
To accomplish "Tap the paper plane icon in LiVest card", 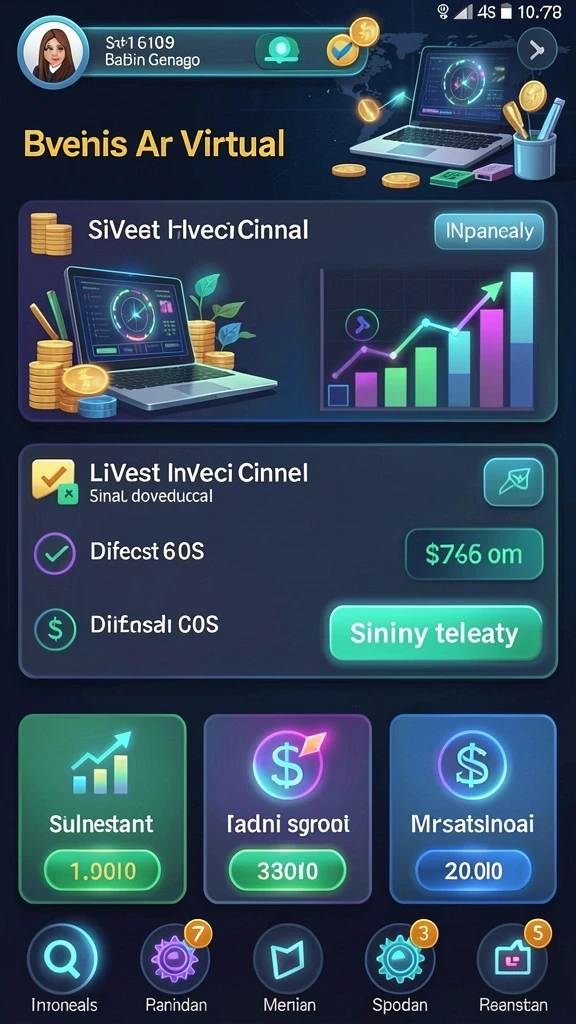I will click(x=513, y=482).
